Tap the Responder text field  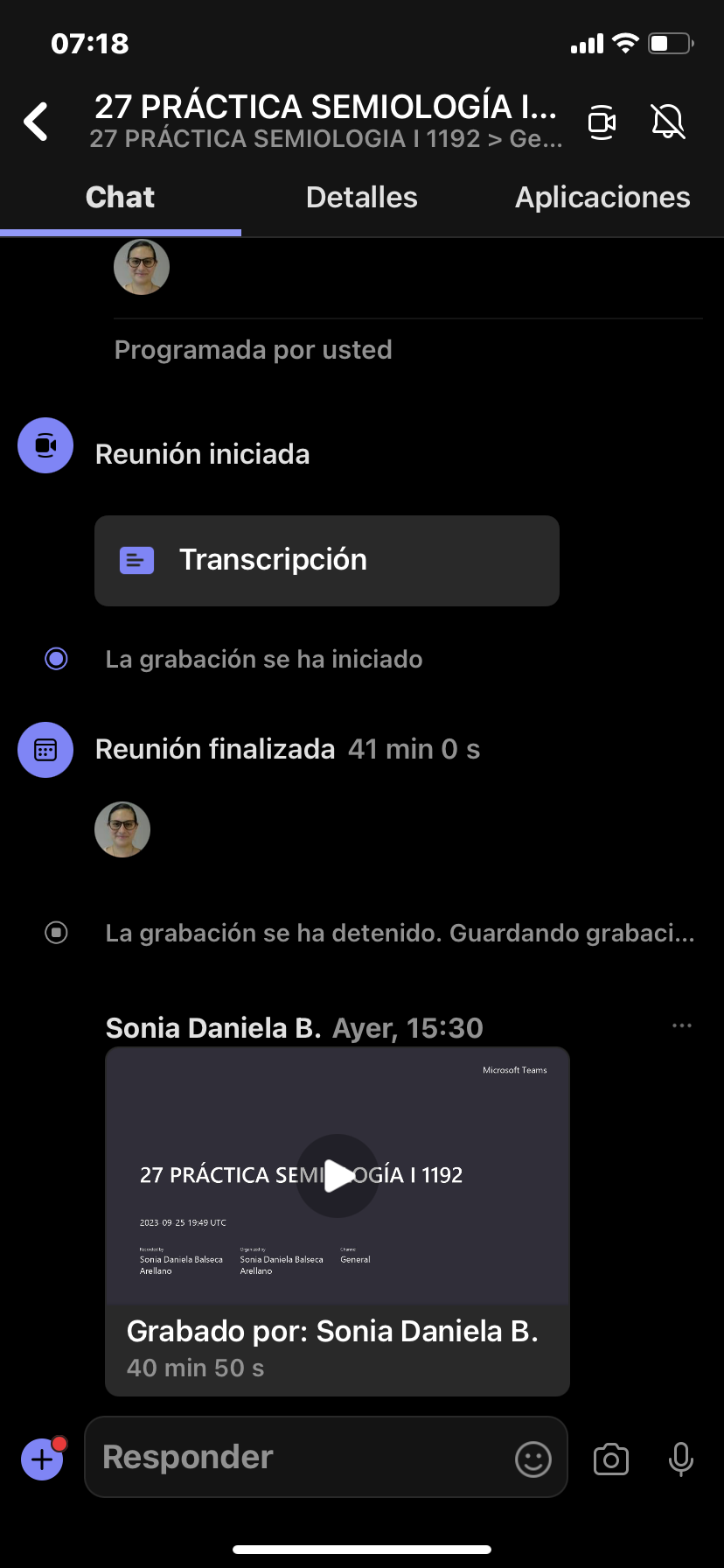click(297, 1458)
